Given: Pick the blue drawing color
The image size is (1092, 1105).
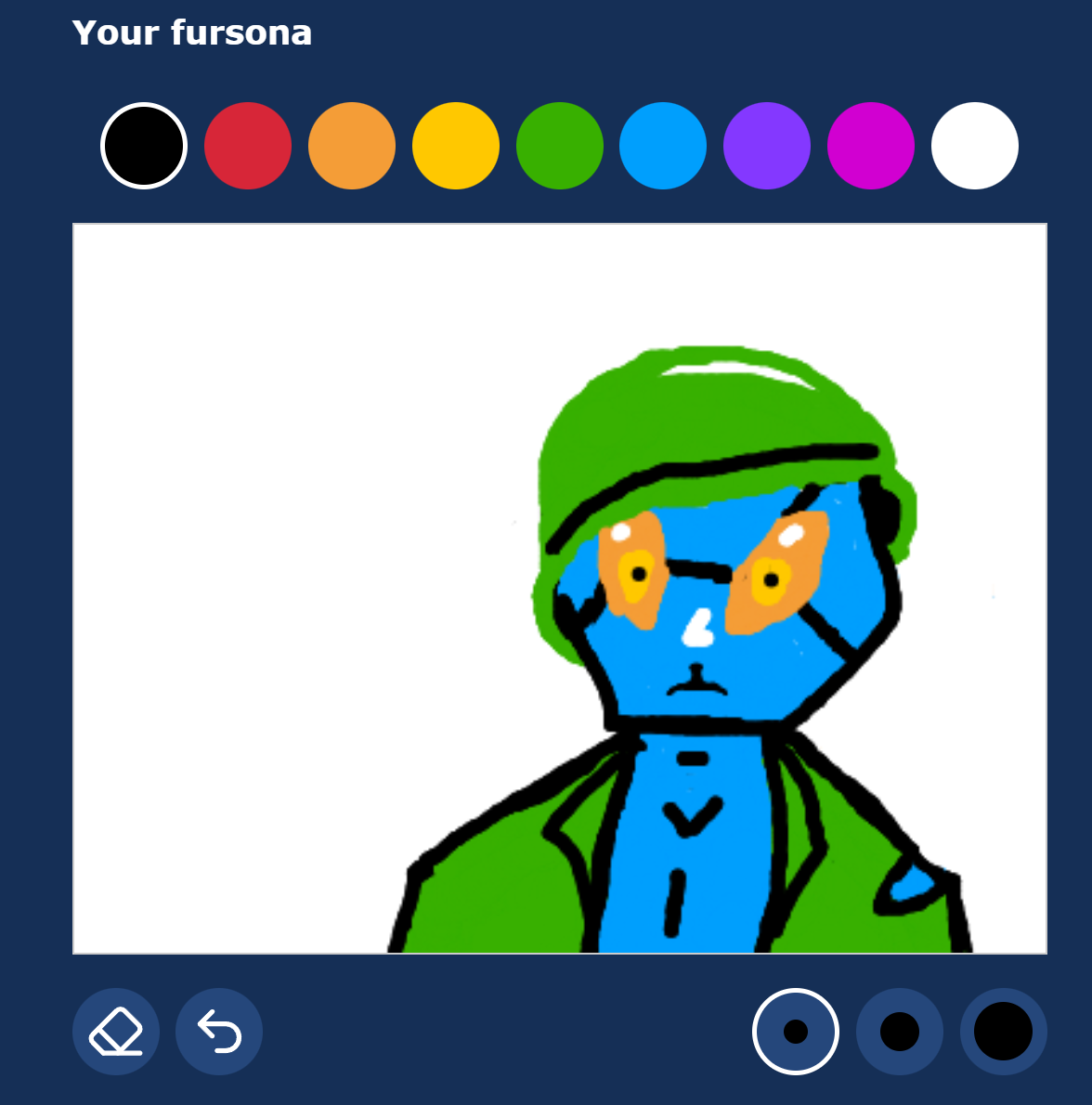Looking at the screenshot, I should [x=663, y=146].
